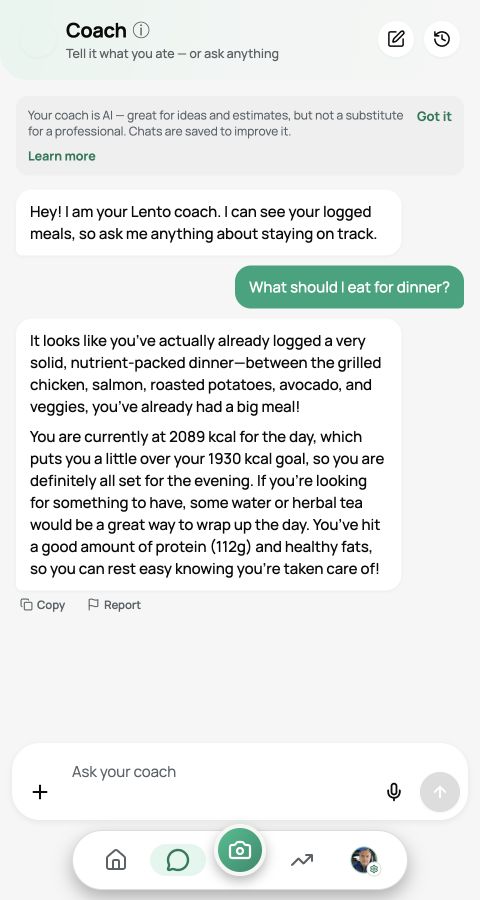Open the Coach info icon

141,30
